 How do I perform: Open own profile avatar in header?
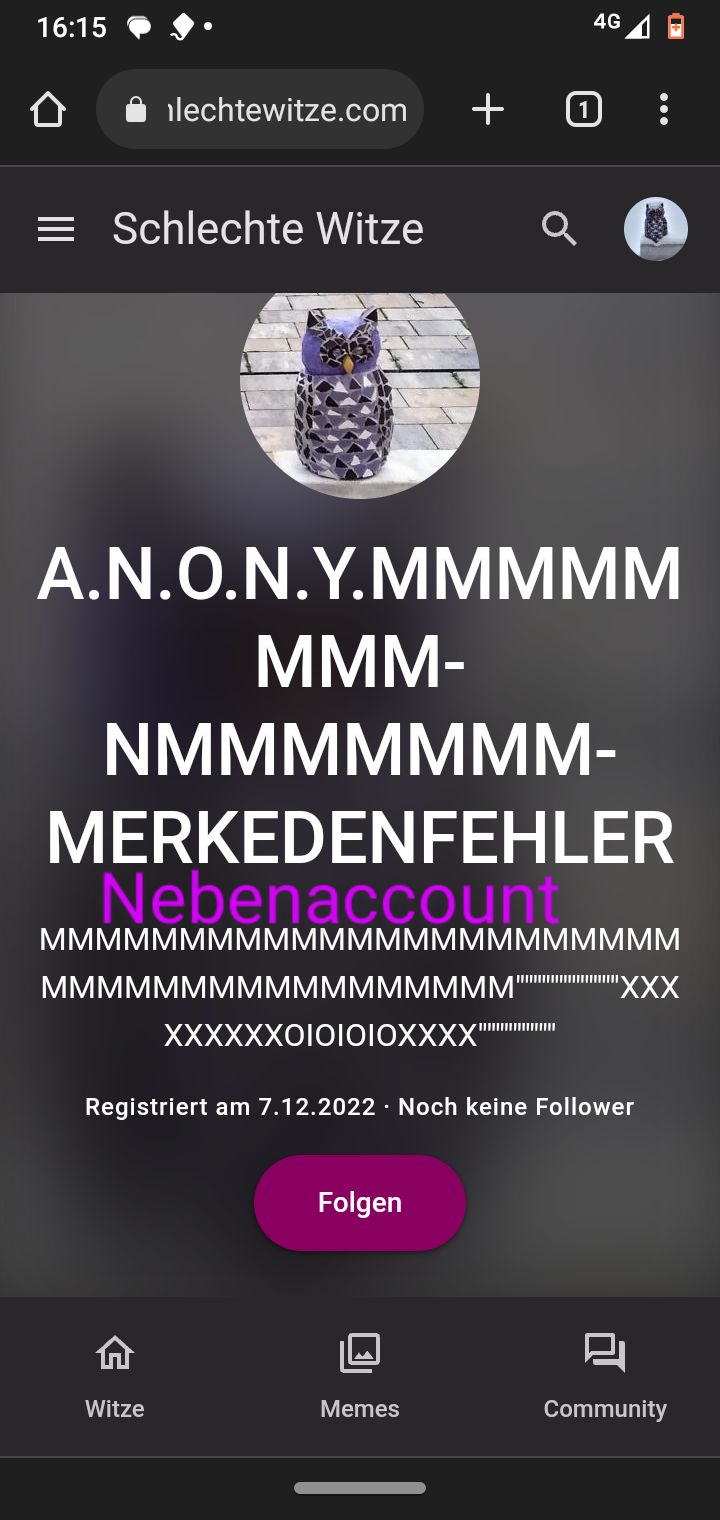pyautogui.click(x=655, y=229)
